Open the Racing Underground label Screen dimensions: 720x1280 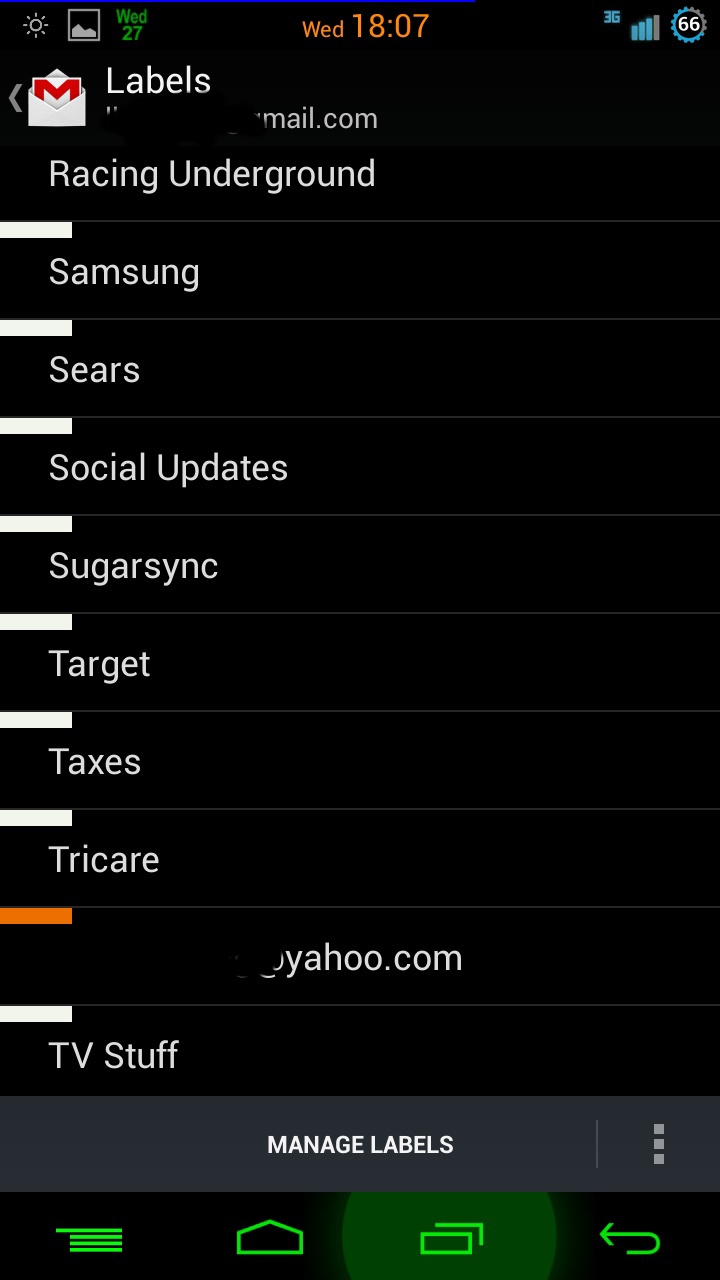(x=360, y=174)
